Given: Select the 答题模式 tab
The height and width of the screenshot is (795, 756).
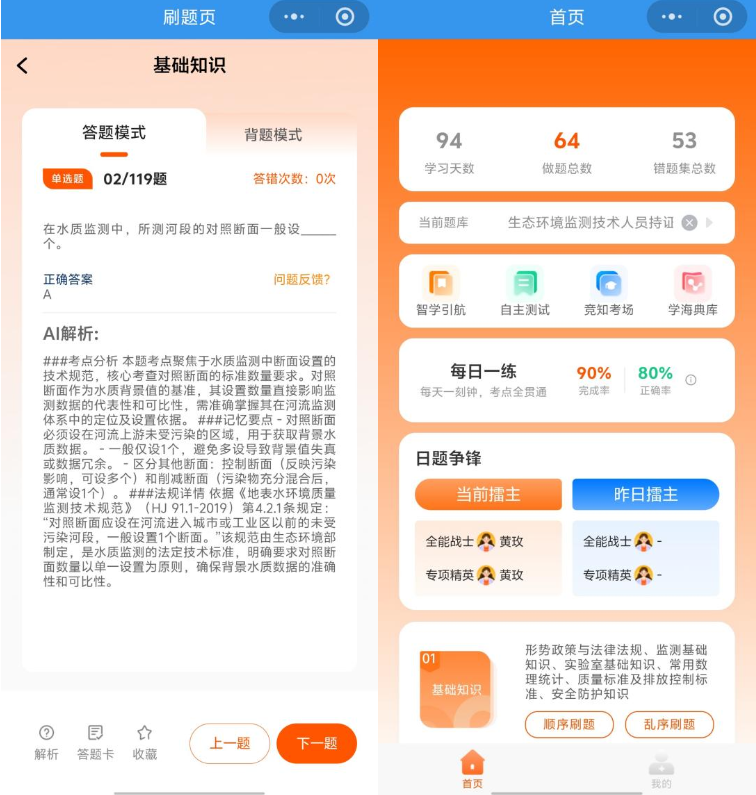Looking at the screenshot, I should tap(114, 133).
